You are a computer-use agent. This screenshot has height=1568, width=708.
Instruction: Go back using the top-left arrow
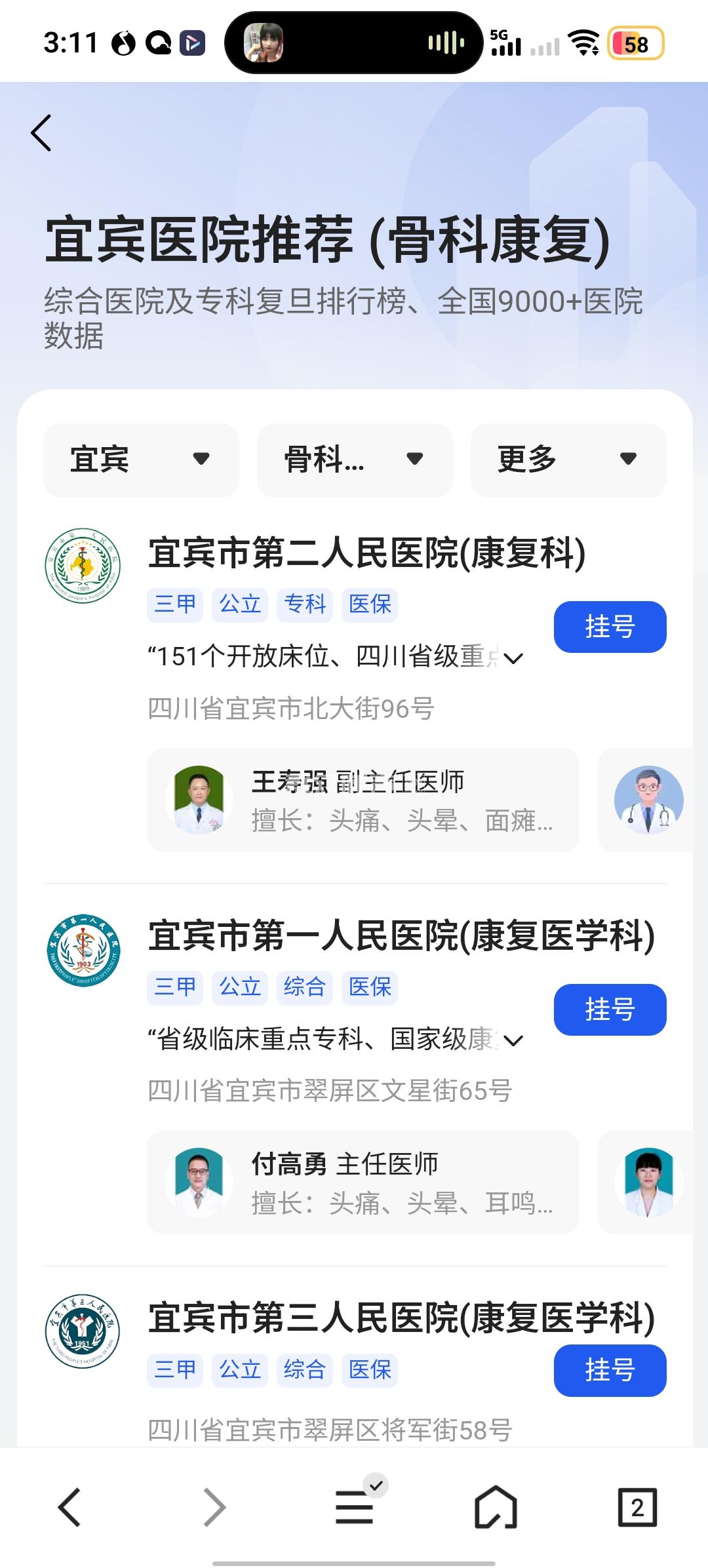coord(41,133)
